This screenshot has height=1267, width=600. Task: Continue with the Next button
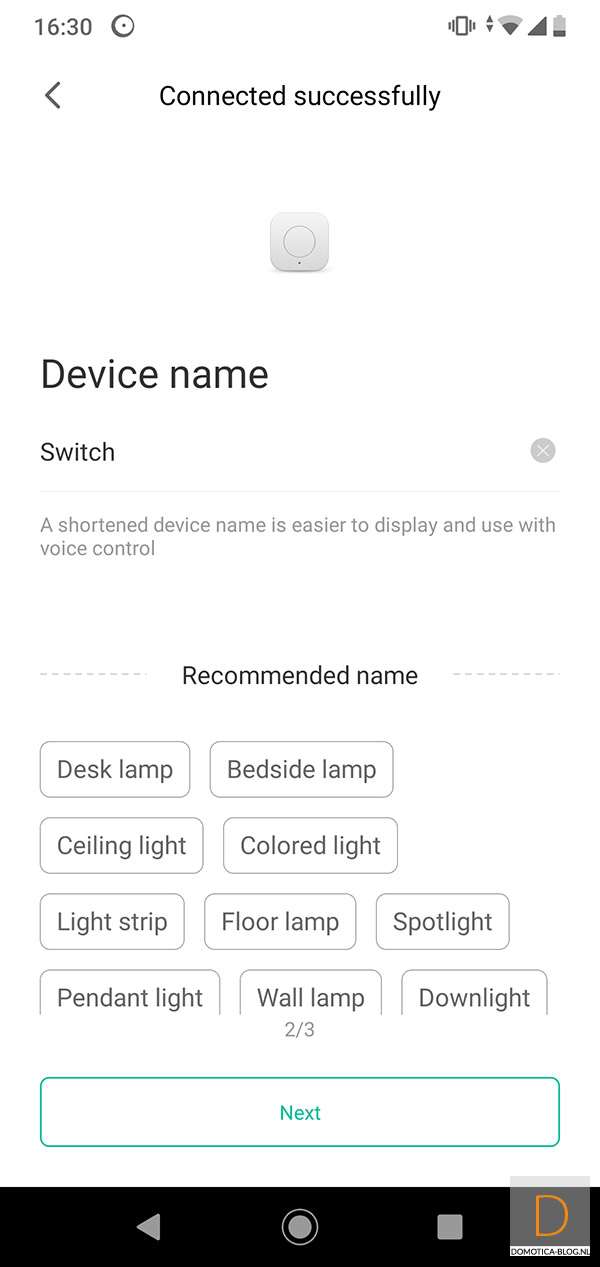pos(300,1112)
